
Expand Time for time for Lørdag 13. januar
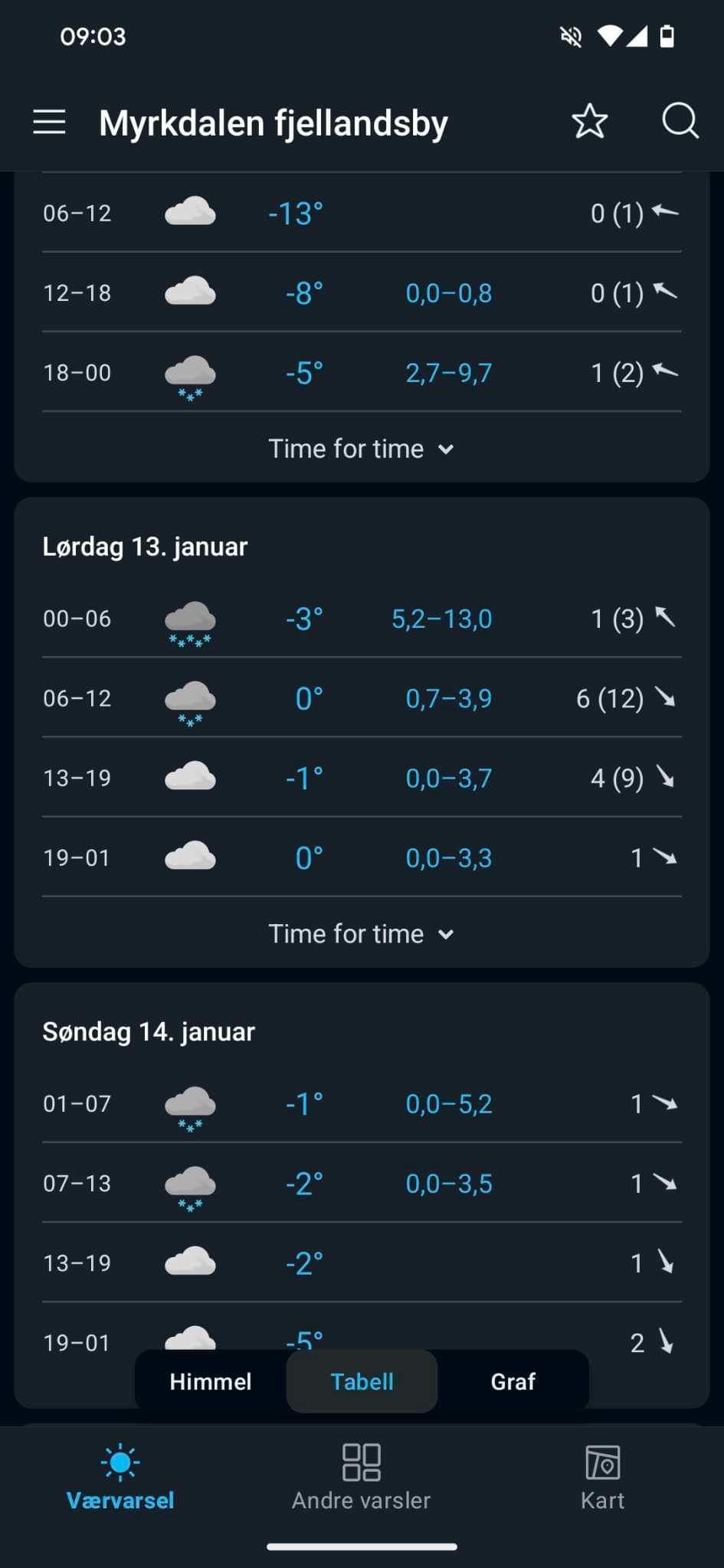tap(361, 934)
